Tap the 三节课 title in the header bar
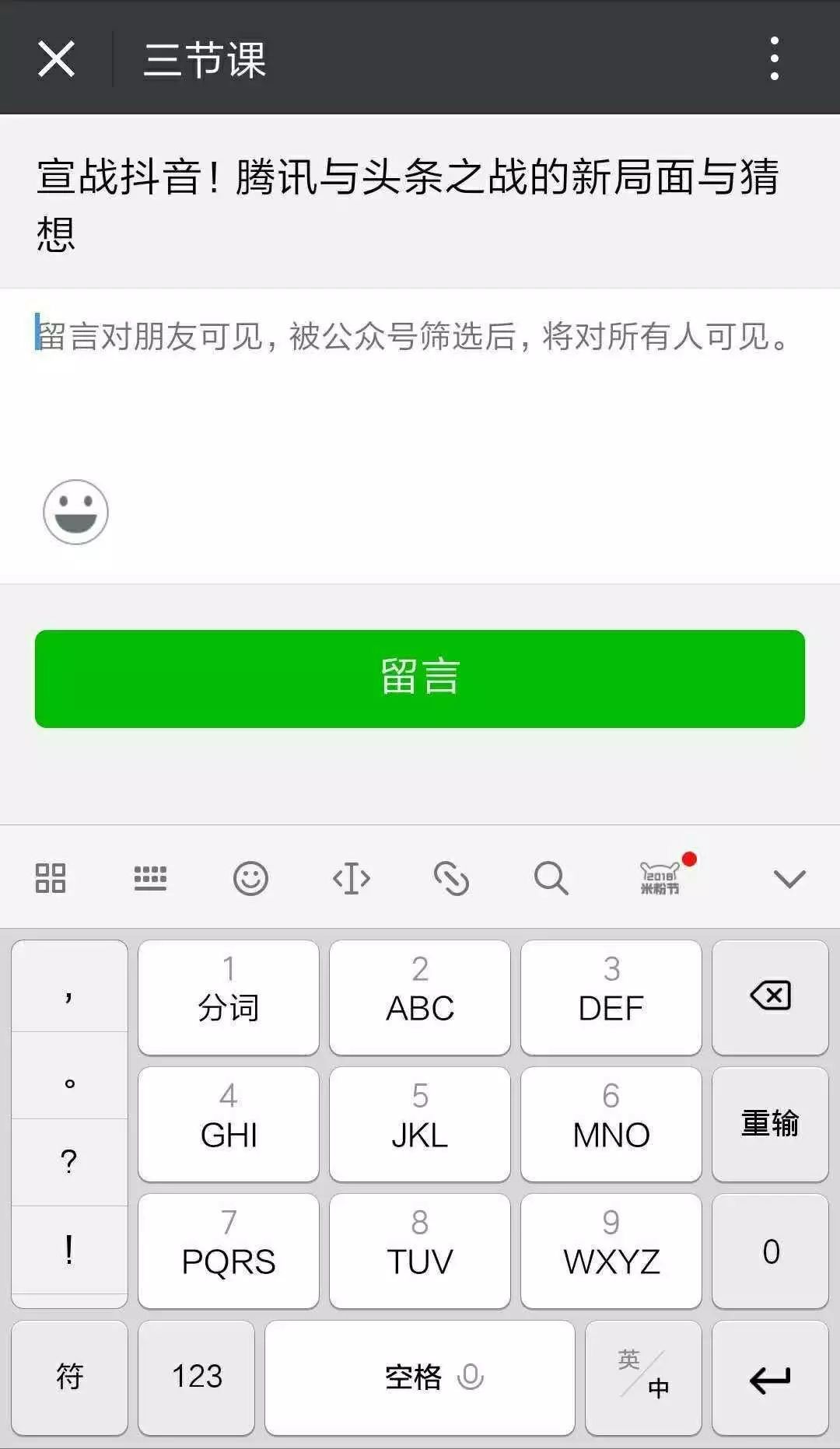The width and height of the screenshot is (840, 1449). (x=205, y=61)
